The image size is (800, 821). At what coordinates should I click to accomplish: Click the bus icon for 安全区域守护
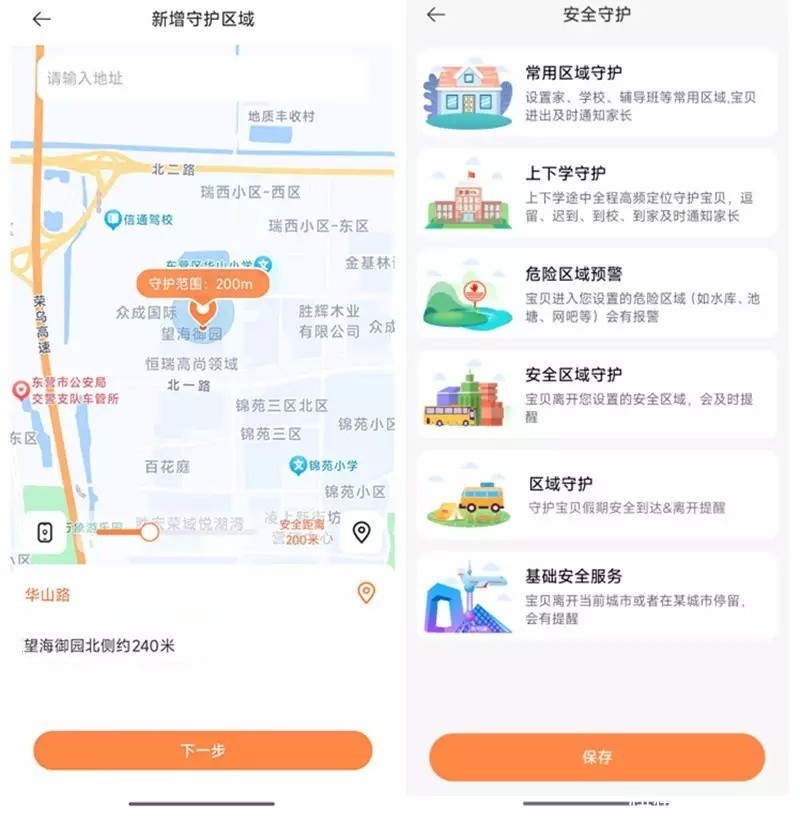pyautogui.click(x=466, y=398)
